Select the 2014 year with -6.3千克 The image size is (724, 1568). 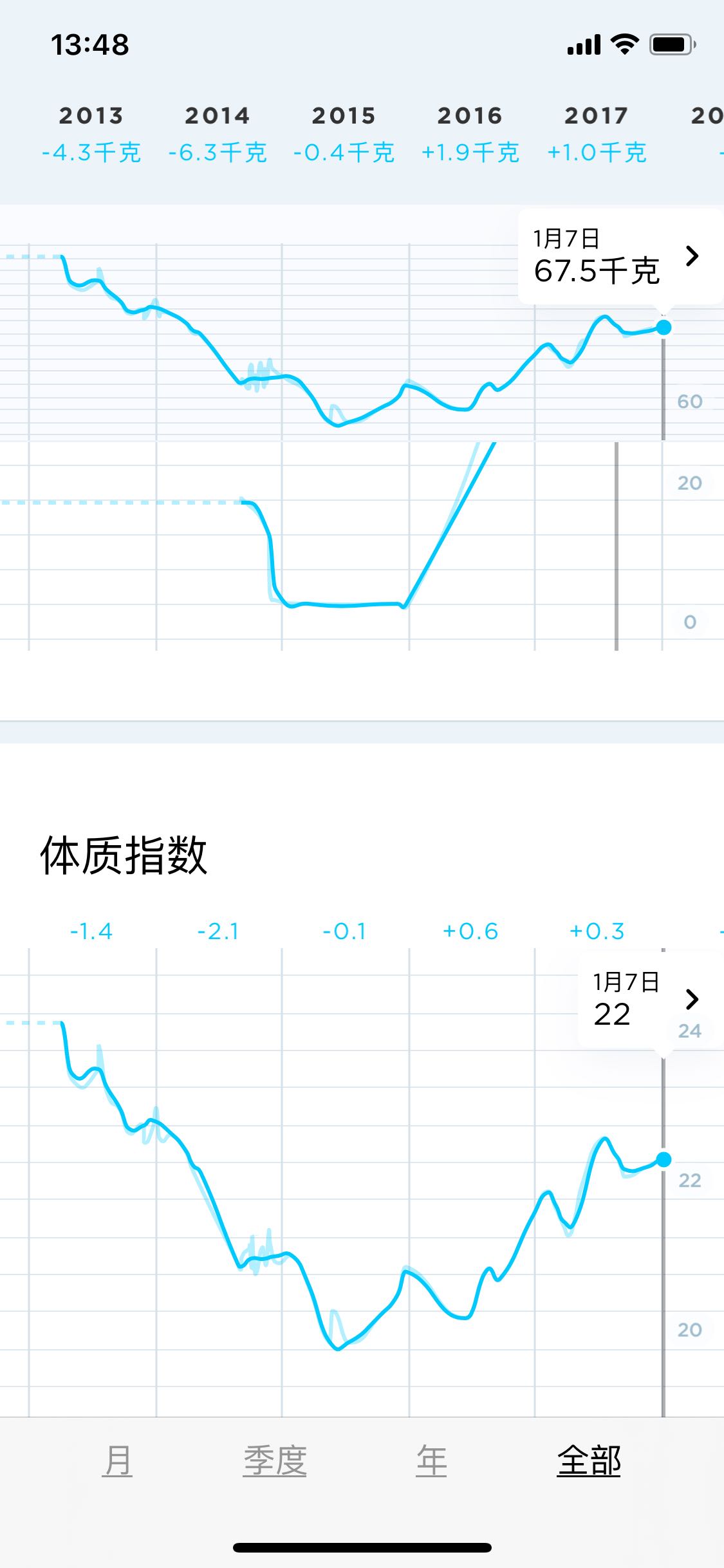(218, 134)
